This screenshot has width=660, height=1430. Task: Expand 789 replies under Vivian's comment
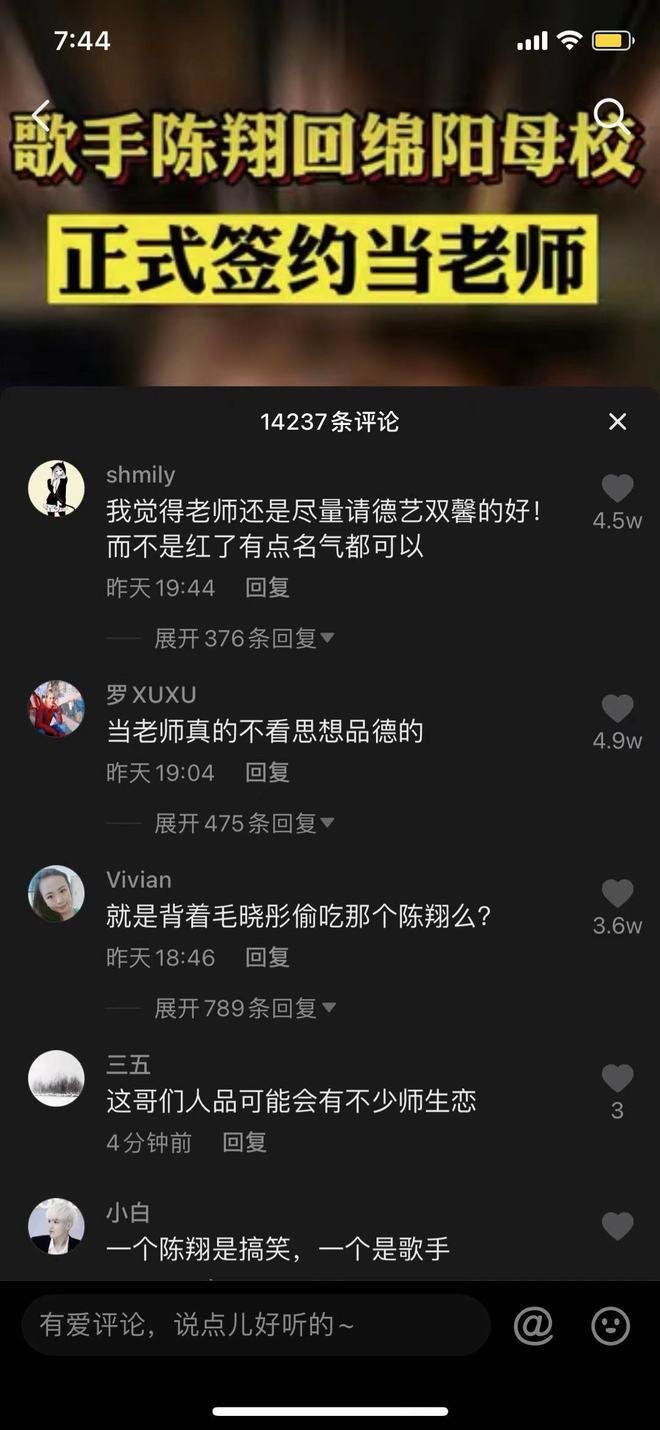[244, 1008]
